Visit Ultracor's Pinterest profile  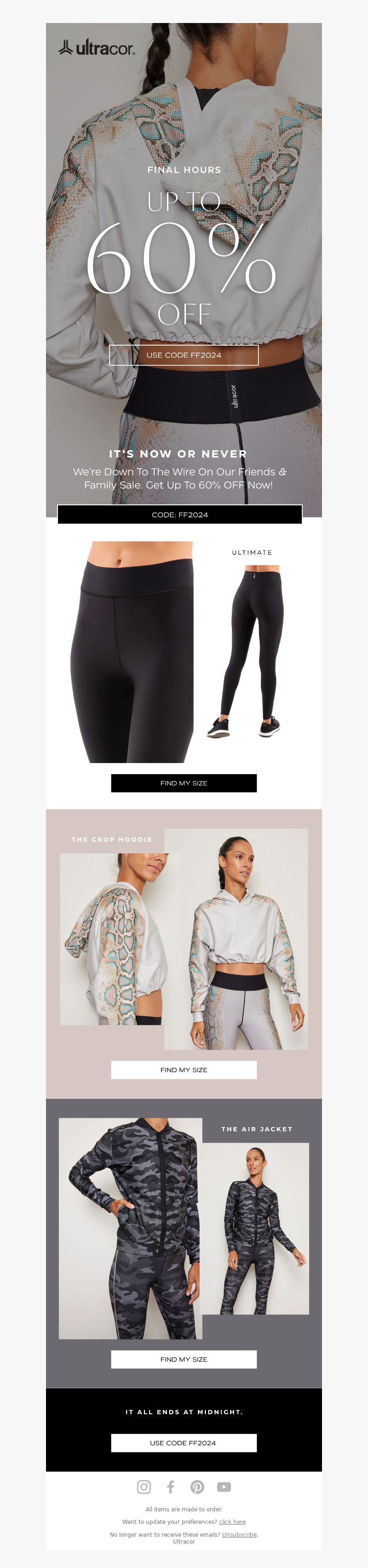(197, 1487)
